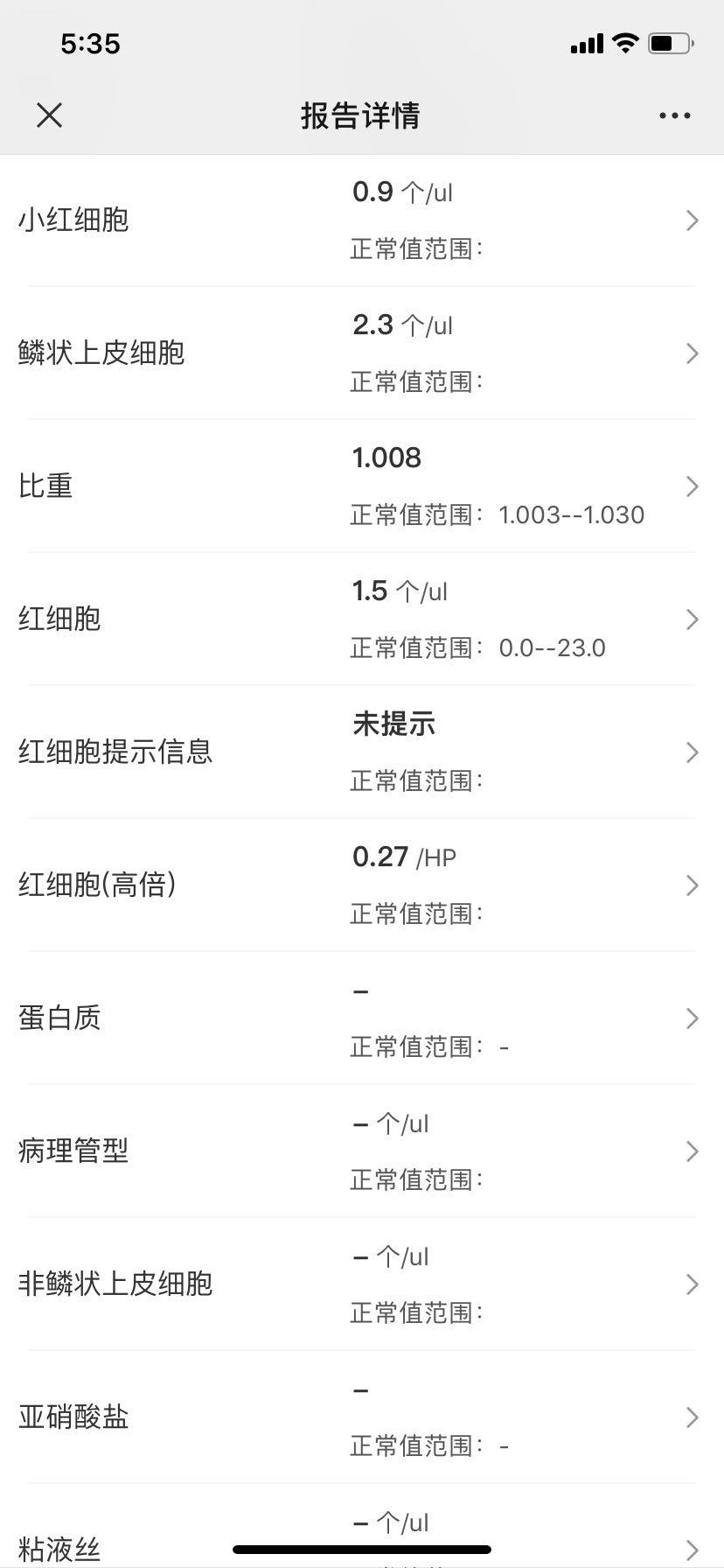The image size is (724, 1568).
Task: Open the 蛋白质 result row
Action: (360, 1018)
